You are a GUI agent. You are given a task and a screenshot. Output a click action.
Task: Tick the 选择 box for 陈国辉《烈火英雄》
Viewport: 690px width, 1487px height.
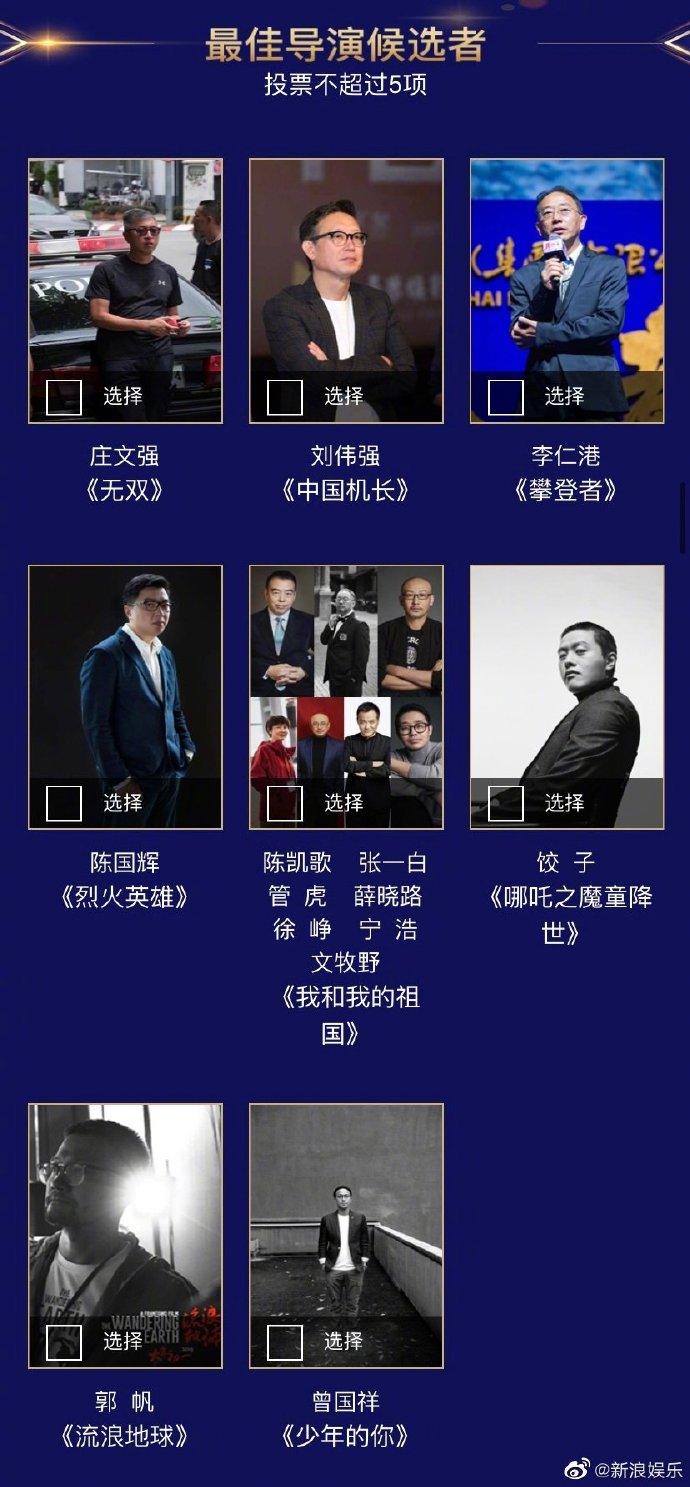point(64,803)
